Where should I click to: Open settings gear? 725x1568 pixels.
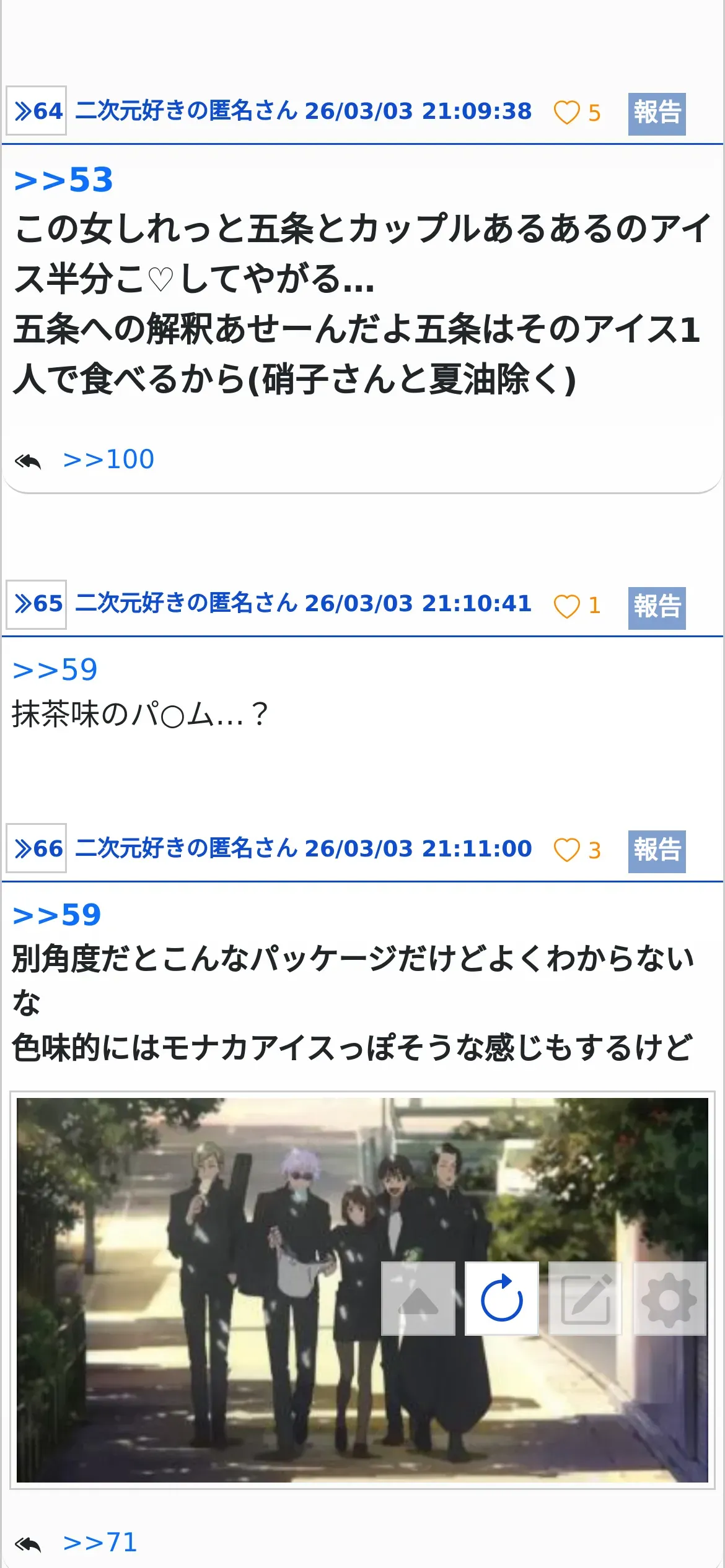pos(669,1298)
